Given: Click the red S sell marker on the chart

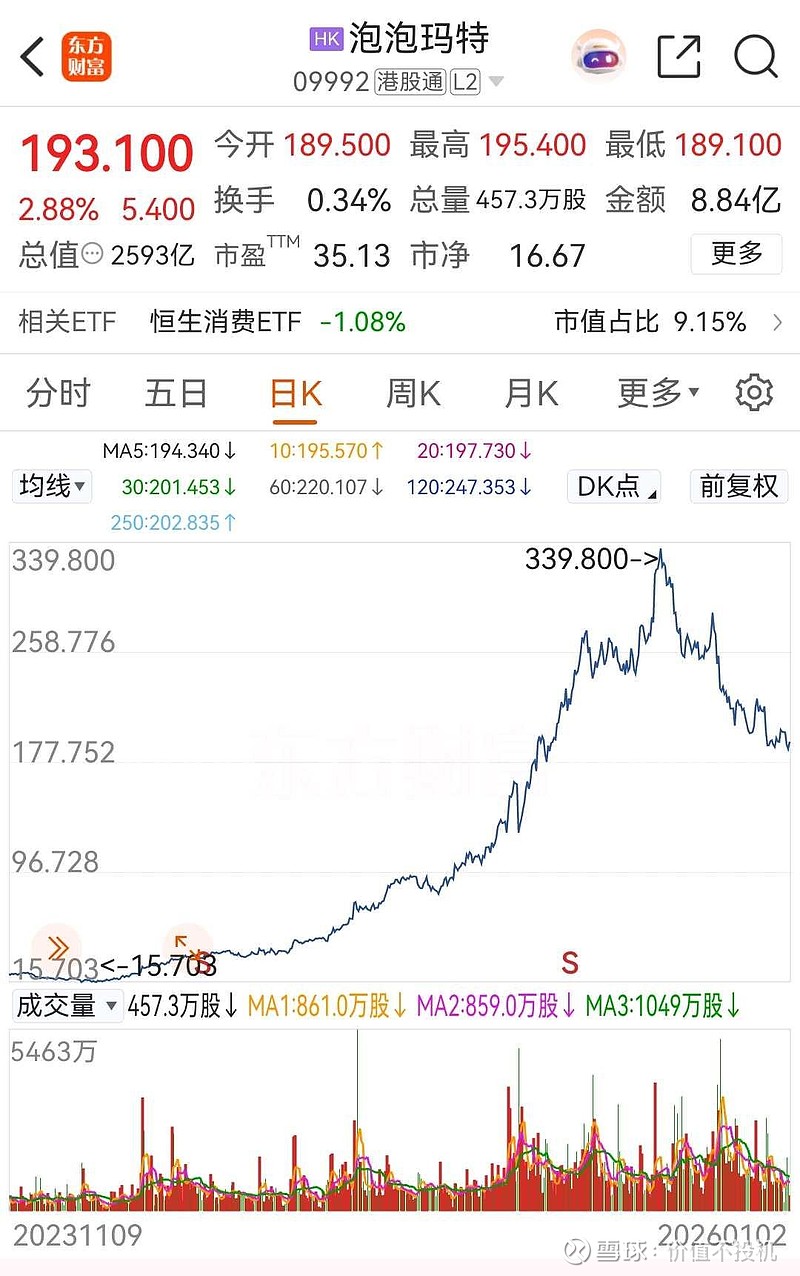Looking at the screenshot, I should 569,962.
